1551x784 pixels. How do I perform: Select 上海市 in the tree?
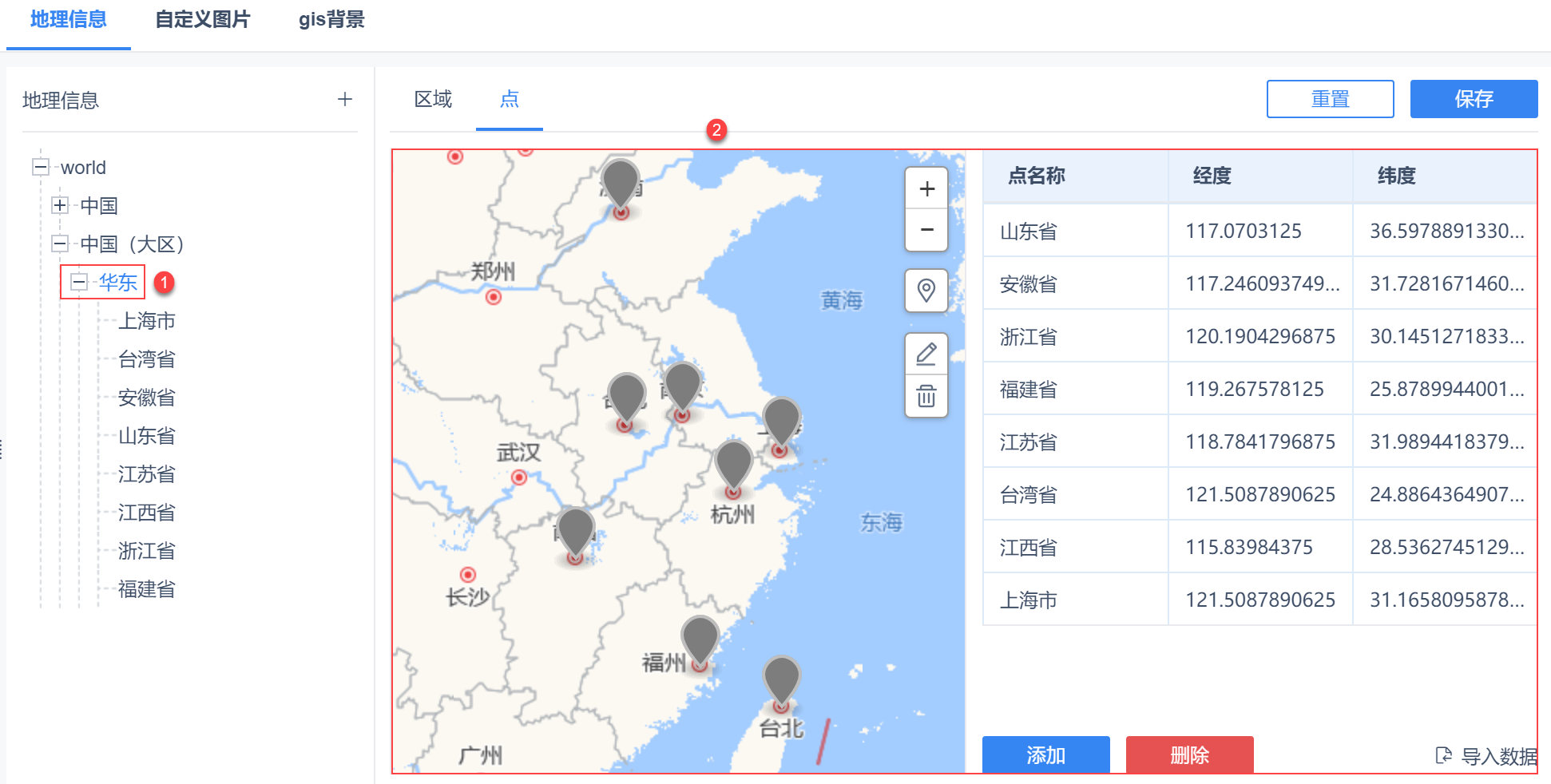147,321
